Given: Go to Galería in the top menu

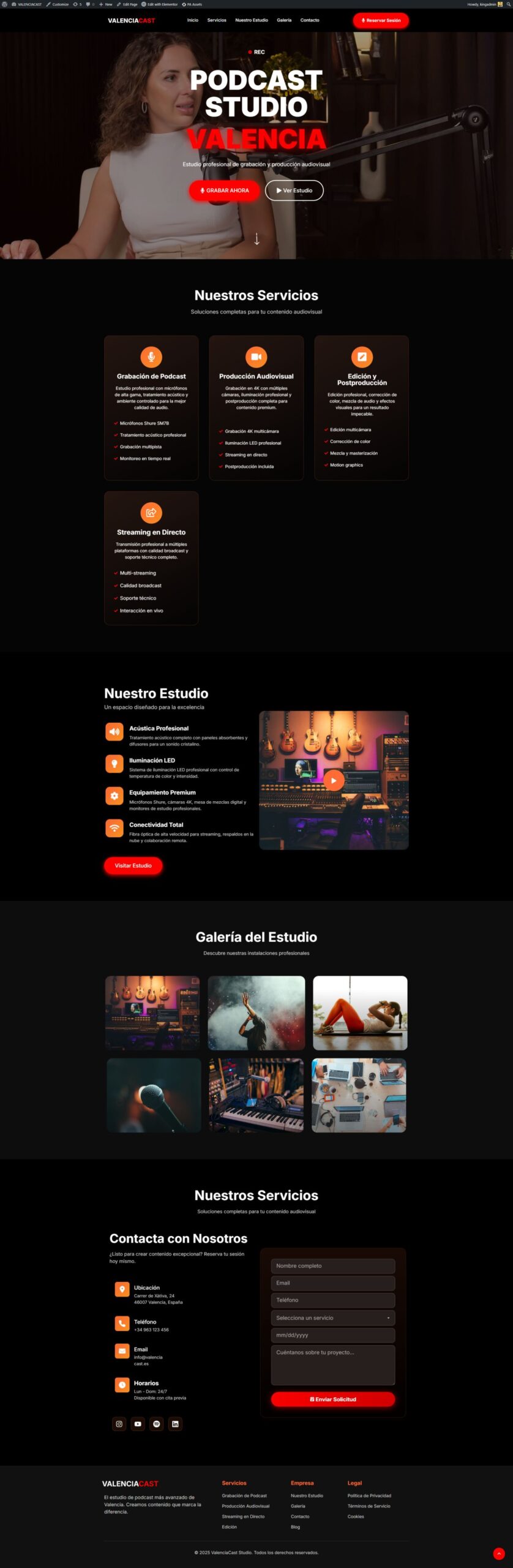Looking at the screenshot, I should pos(284,20).
